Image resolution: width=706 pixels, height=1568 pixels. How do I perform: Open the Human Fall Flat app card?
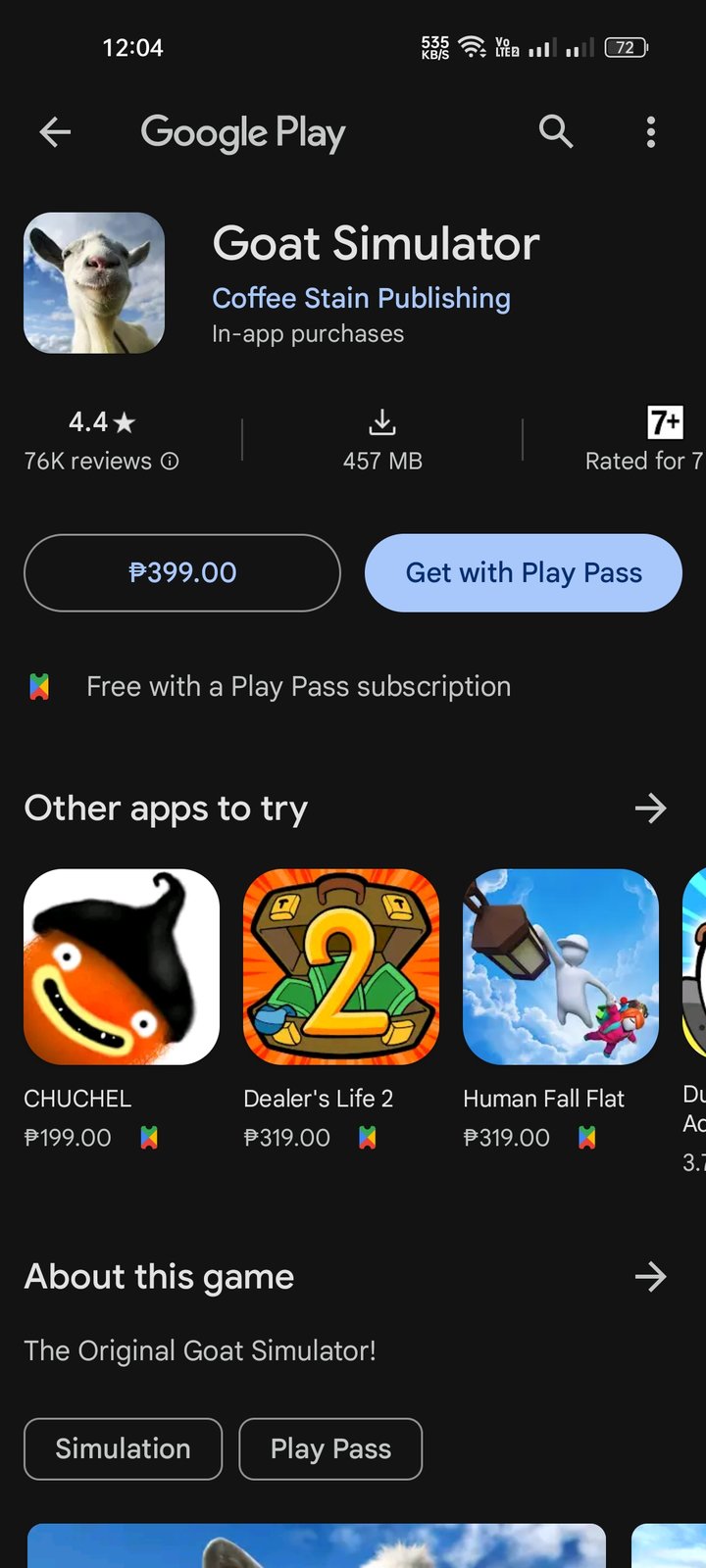pos(561,967)
